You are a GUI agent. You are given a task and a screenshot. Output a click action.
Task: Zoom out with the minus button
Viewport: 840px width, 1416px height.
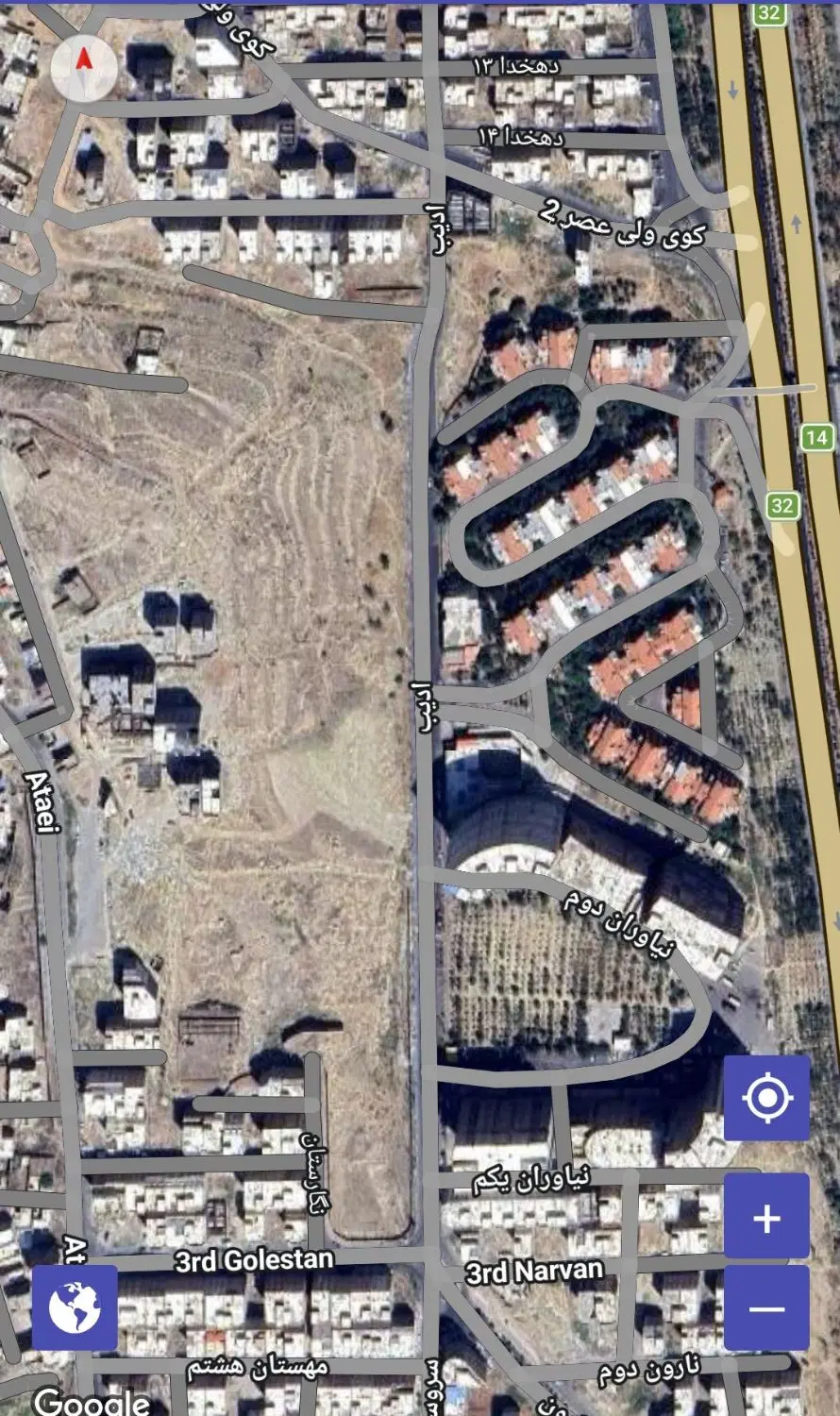pos(766,1308)
